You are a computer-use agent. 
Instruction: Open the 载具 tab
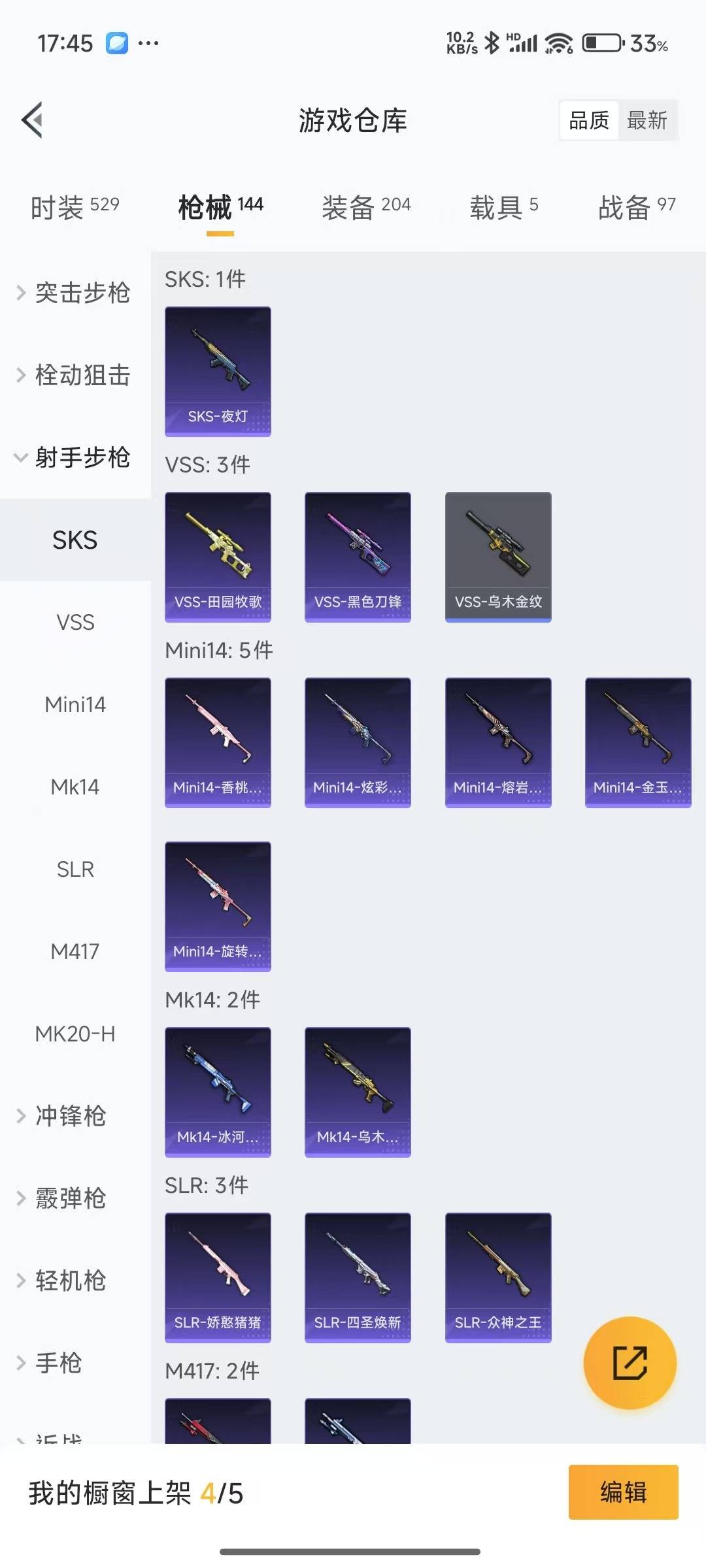[503, 207]
